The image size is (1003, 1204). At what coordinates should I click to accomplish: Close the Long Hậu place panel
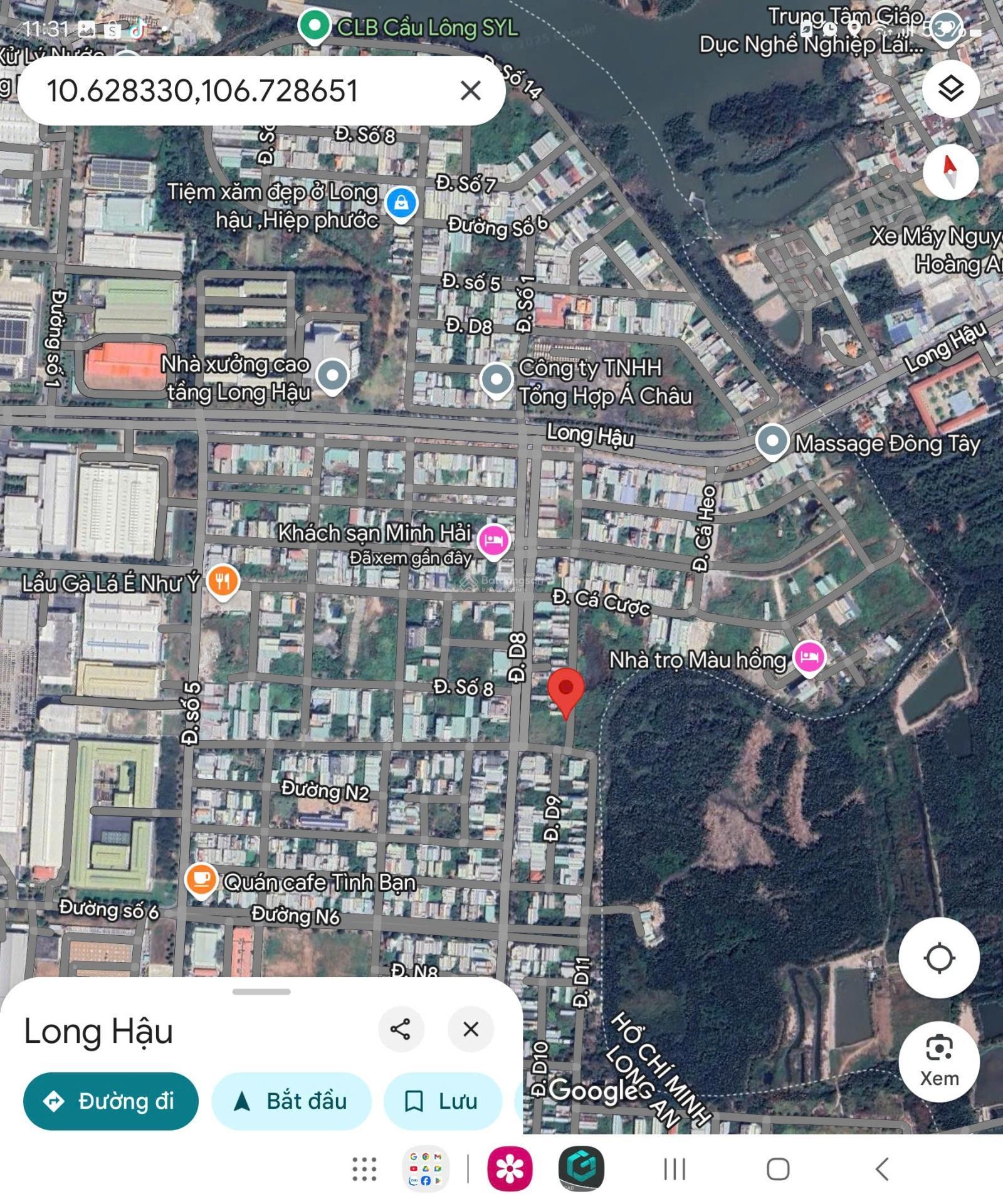pyautogui.click(x=471, y=1029)
